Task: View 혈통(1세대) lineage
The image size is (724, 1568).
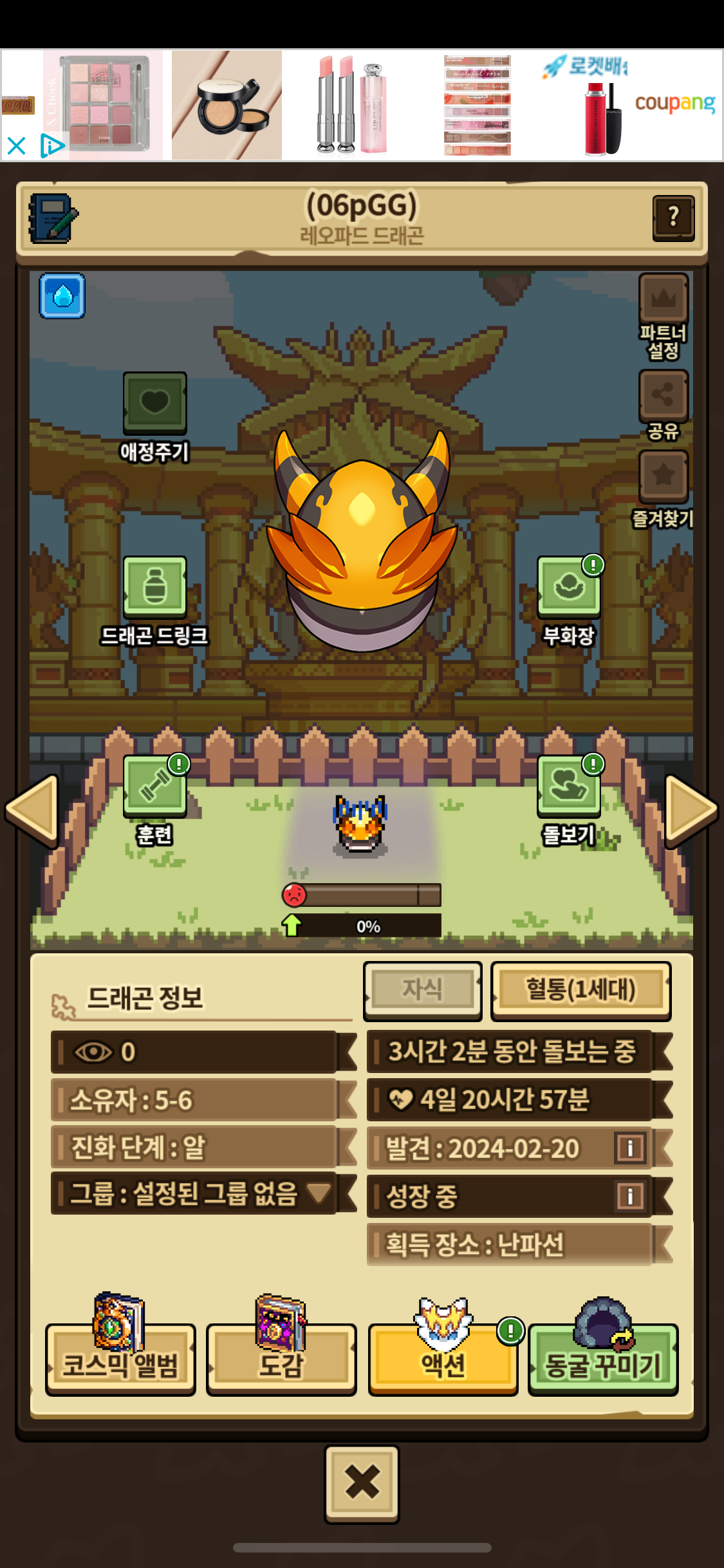Action: pos(580,991)
